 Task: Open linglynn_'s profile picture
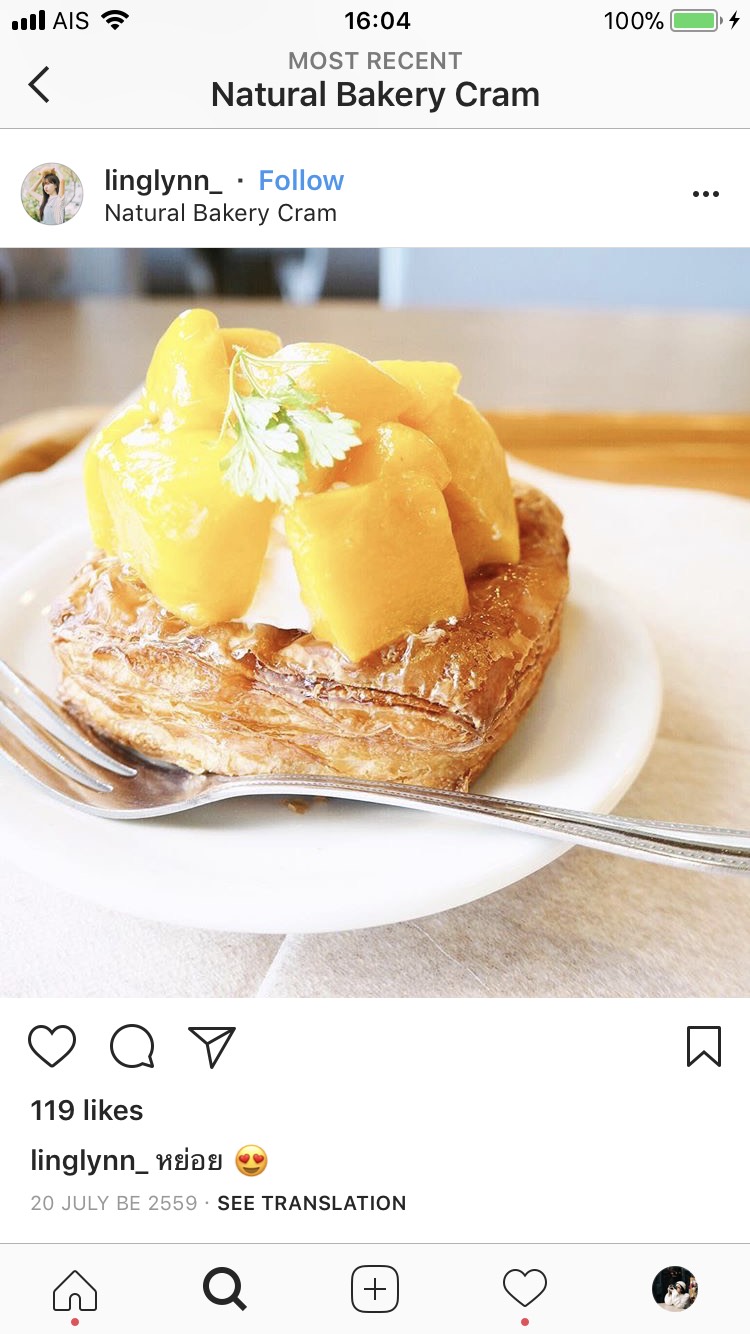coord(52,194)
